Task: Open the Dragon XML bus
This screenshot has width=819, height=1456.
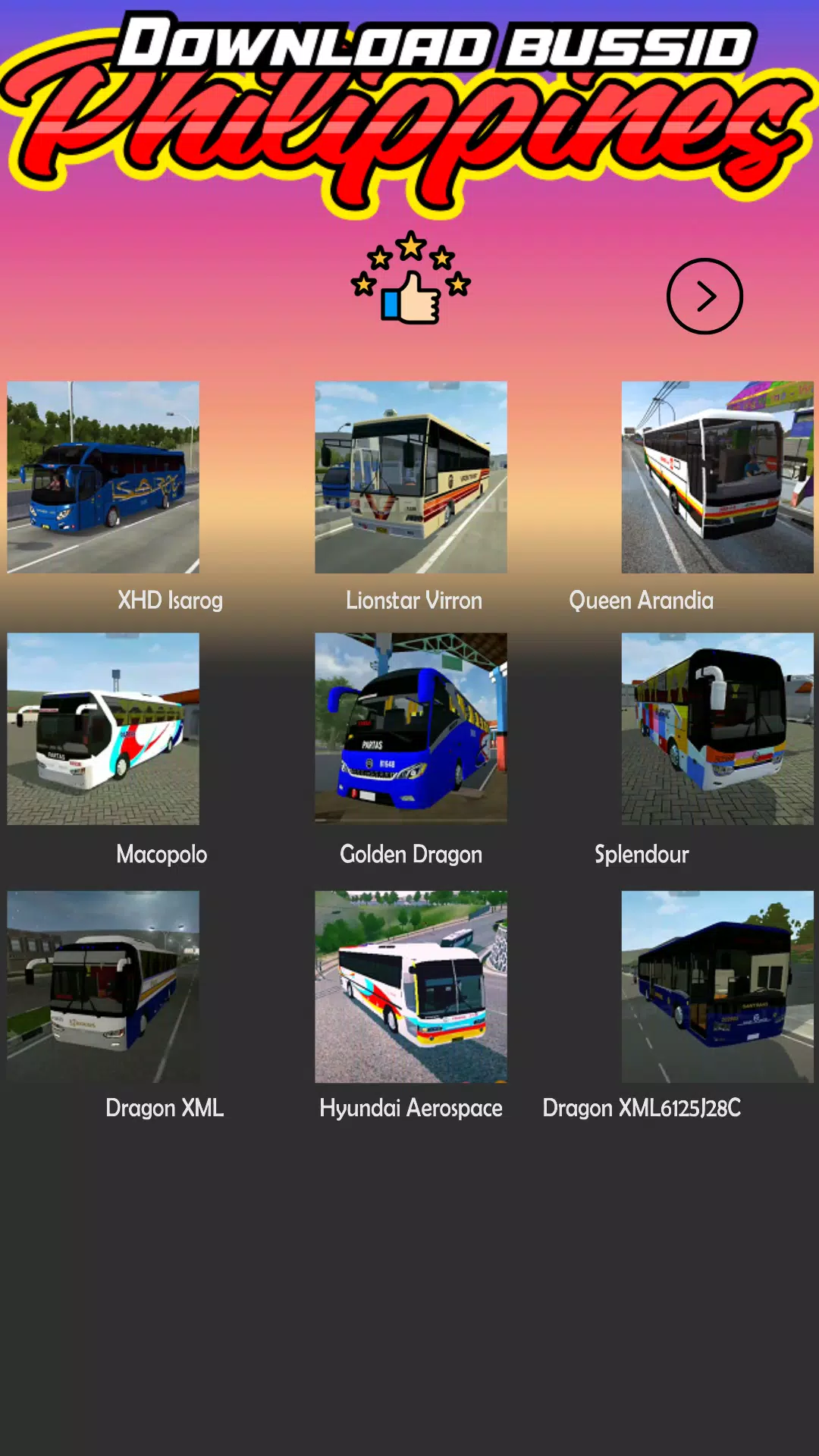Action: [x=103, y=987]
